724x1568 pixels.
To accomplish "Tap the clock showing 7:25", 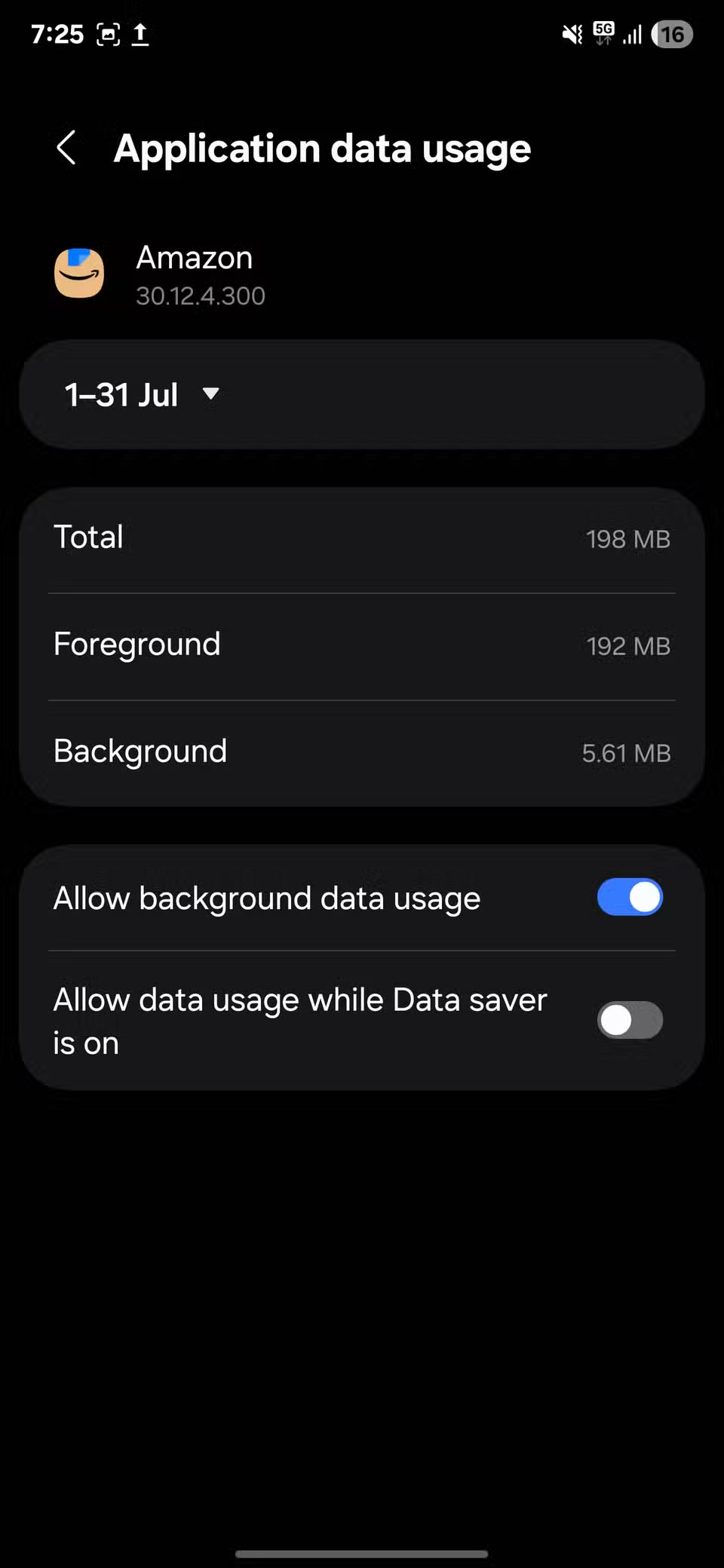I will pyautogui.click(x=57, y=34).
